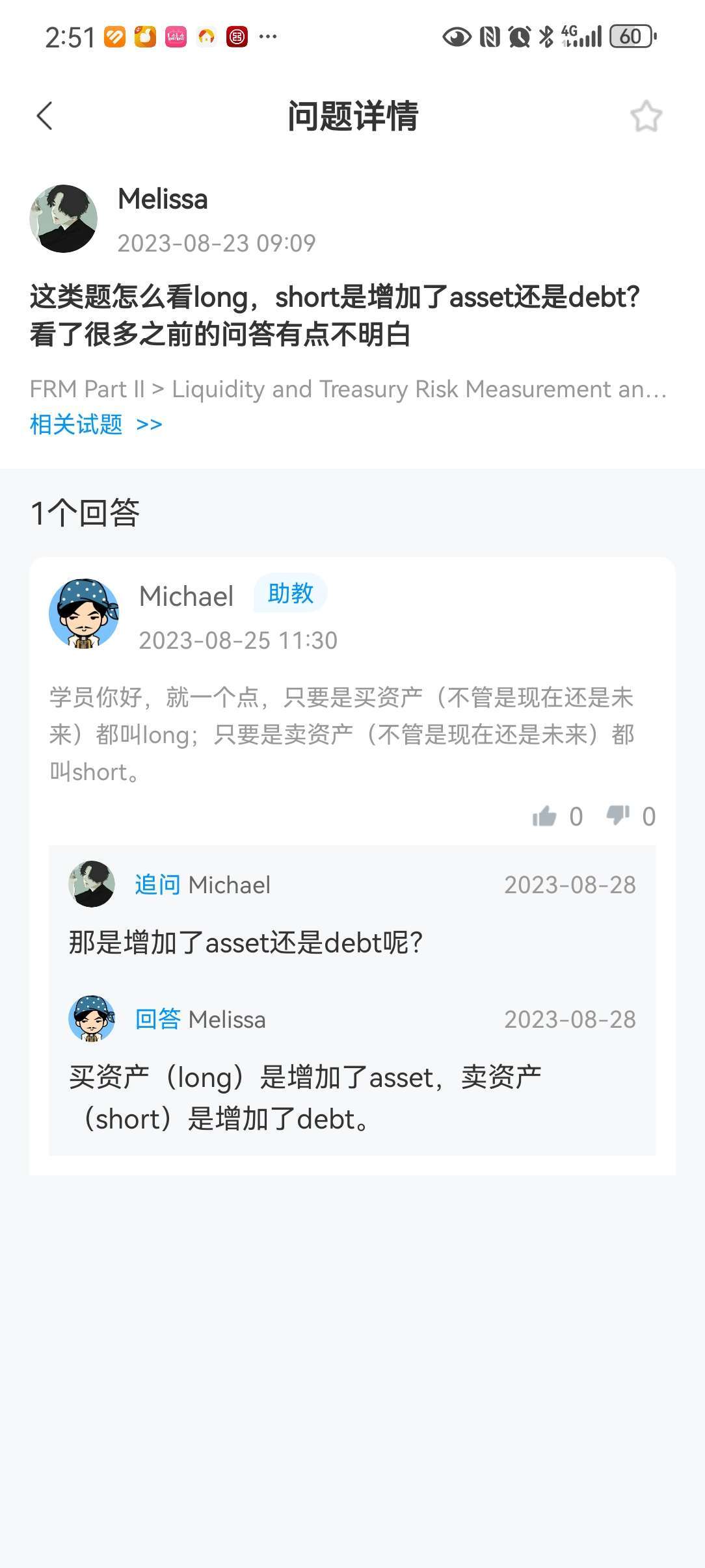Open Melissa's avatar at the top
Screen dimensions: 705x1568
point(64,218)
